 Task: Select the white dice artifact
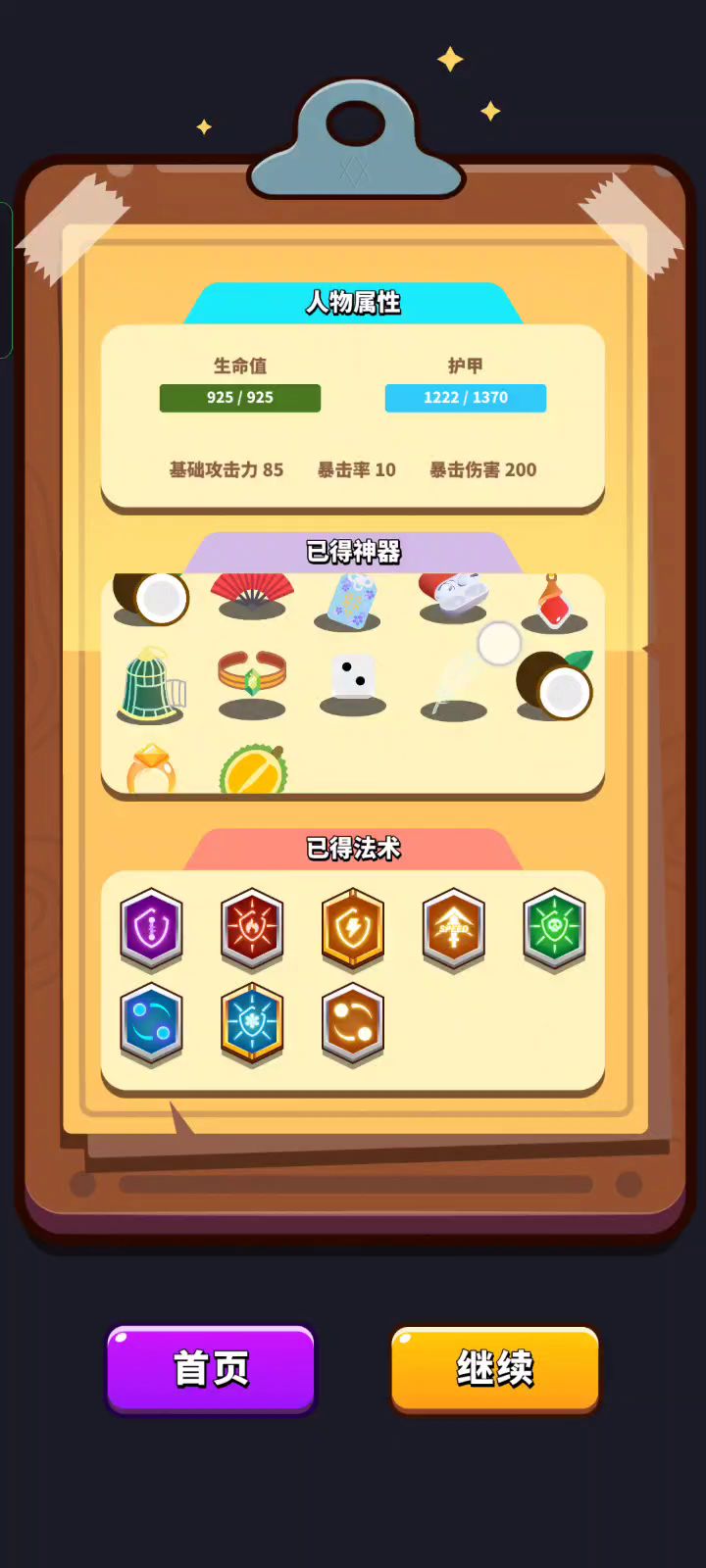click(x=353, y=677)
